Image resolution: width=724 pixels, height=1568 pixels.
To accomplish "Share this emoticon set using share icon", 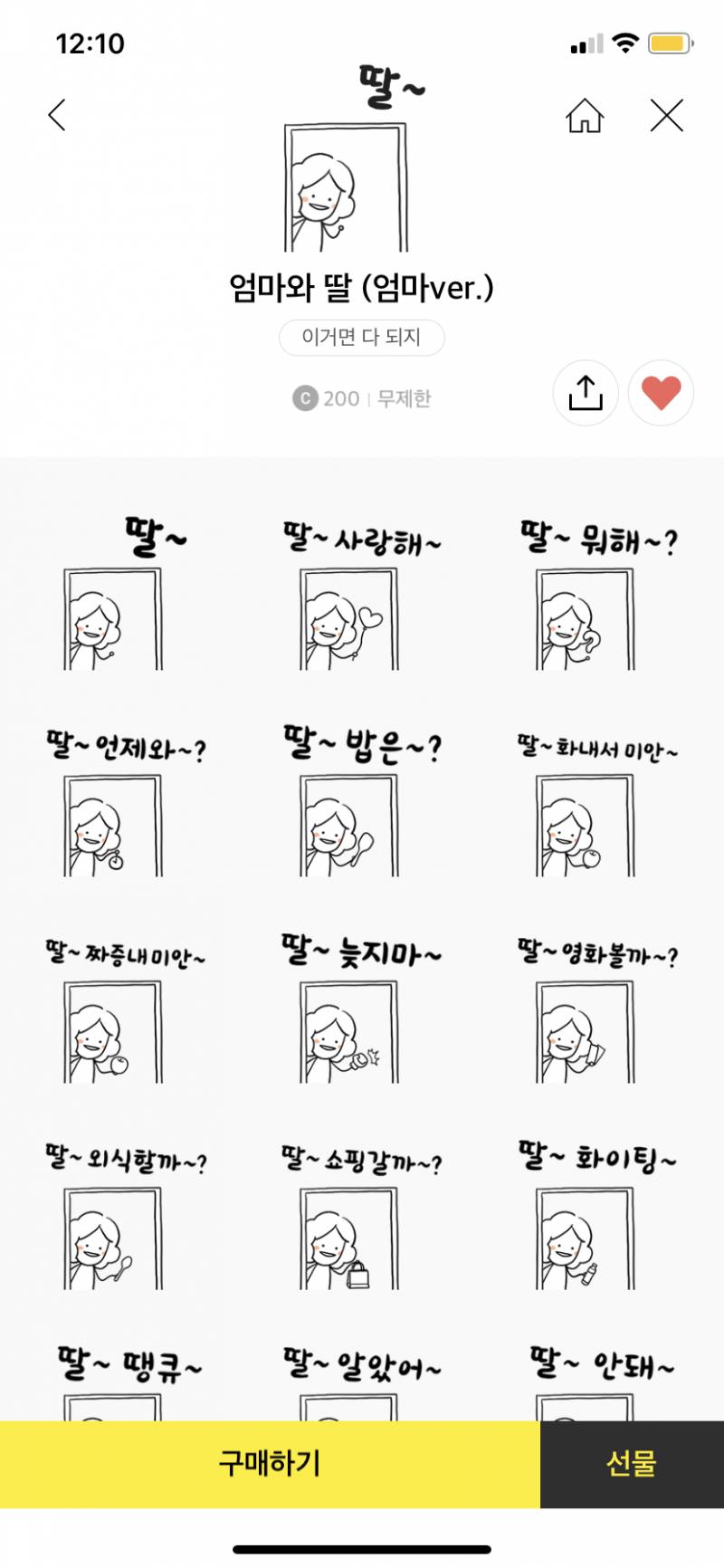I will coord(586,392).
